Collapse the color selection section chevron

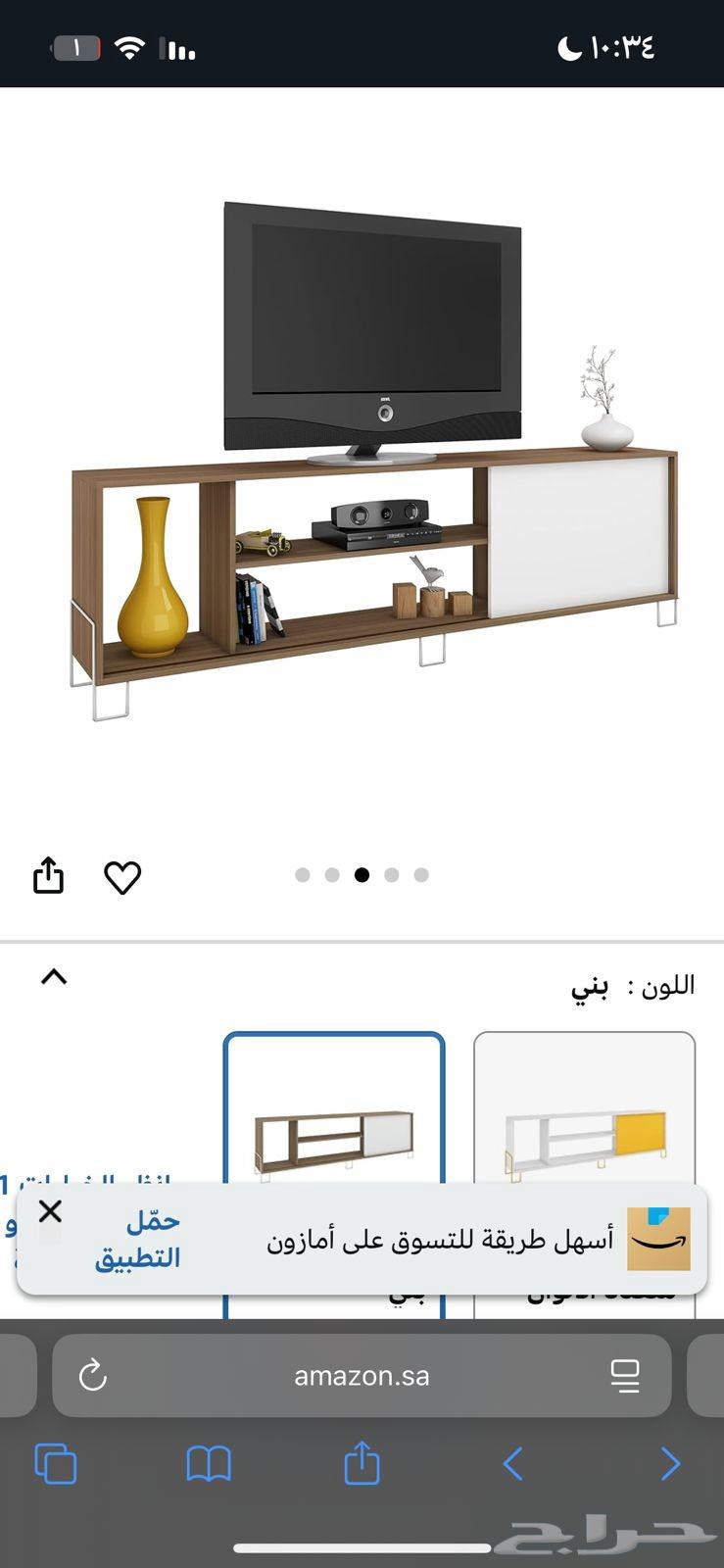click(x=54, y=976)
